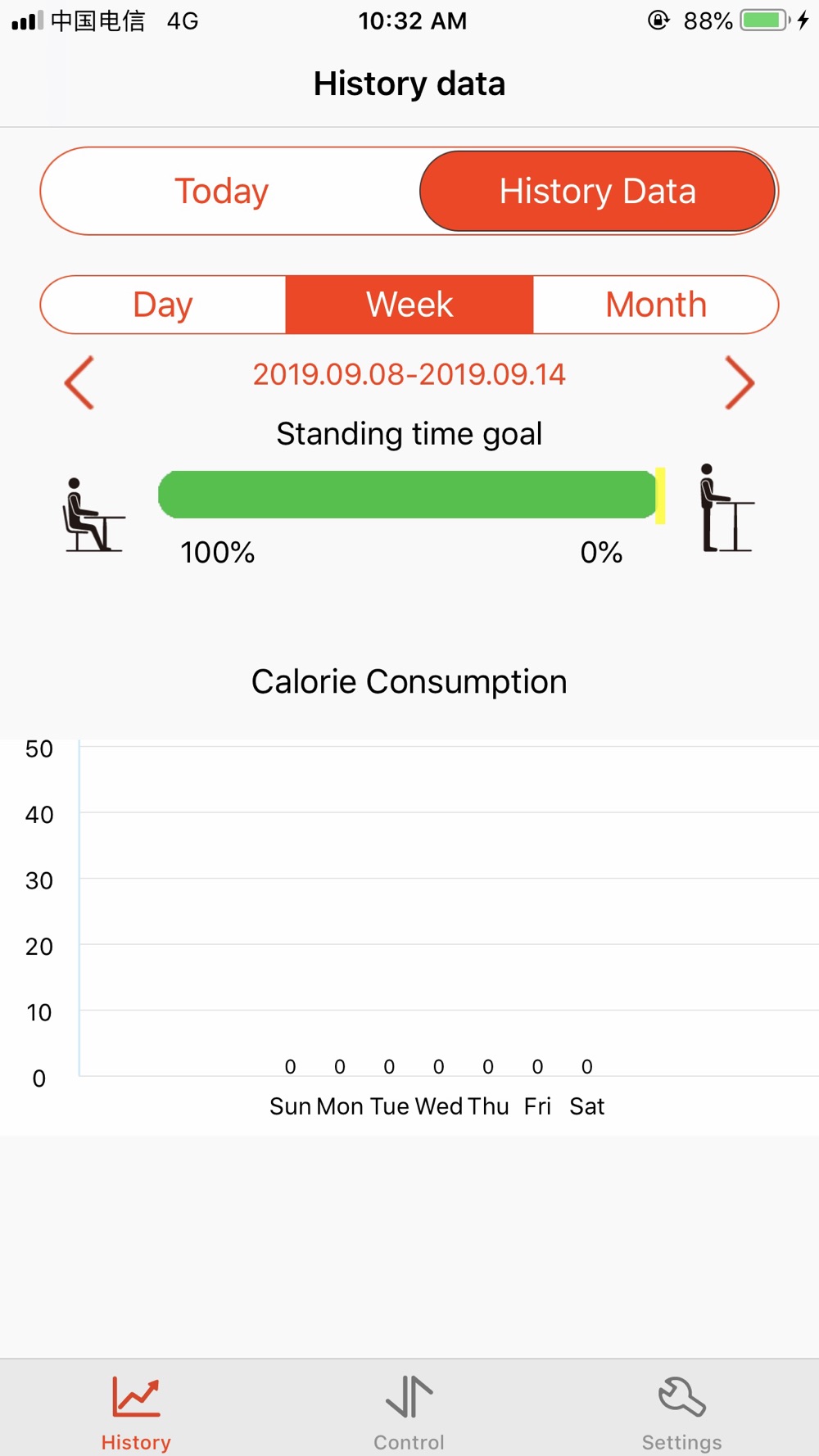Open the Control tab
Viewport: 819px width, 1456px height.
coord(409,1410)
